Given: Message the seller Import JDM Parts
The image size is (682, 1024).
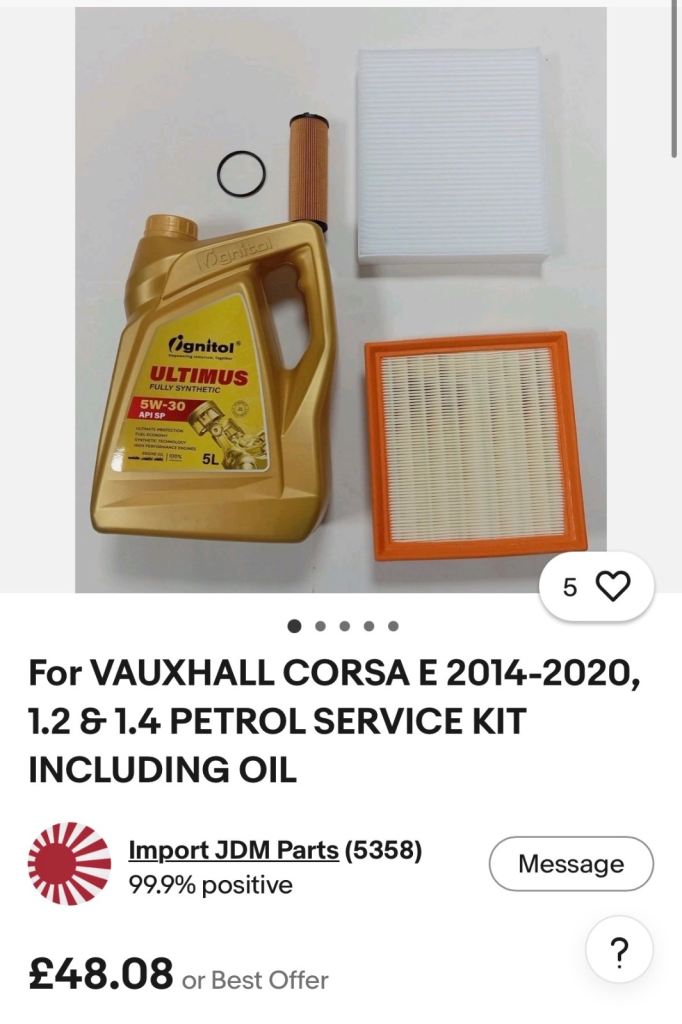Looking at the screenshot, I should [x=571, y=863].
